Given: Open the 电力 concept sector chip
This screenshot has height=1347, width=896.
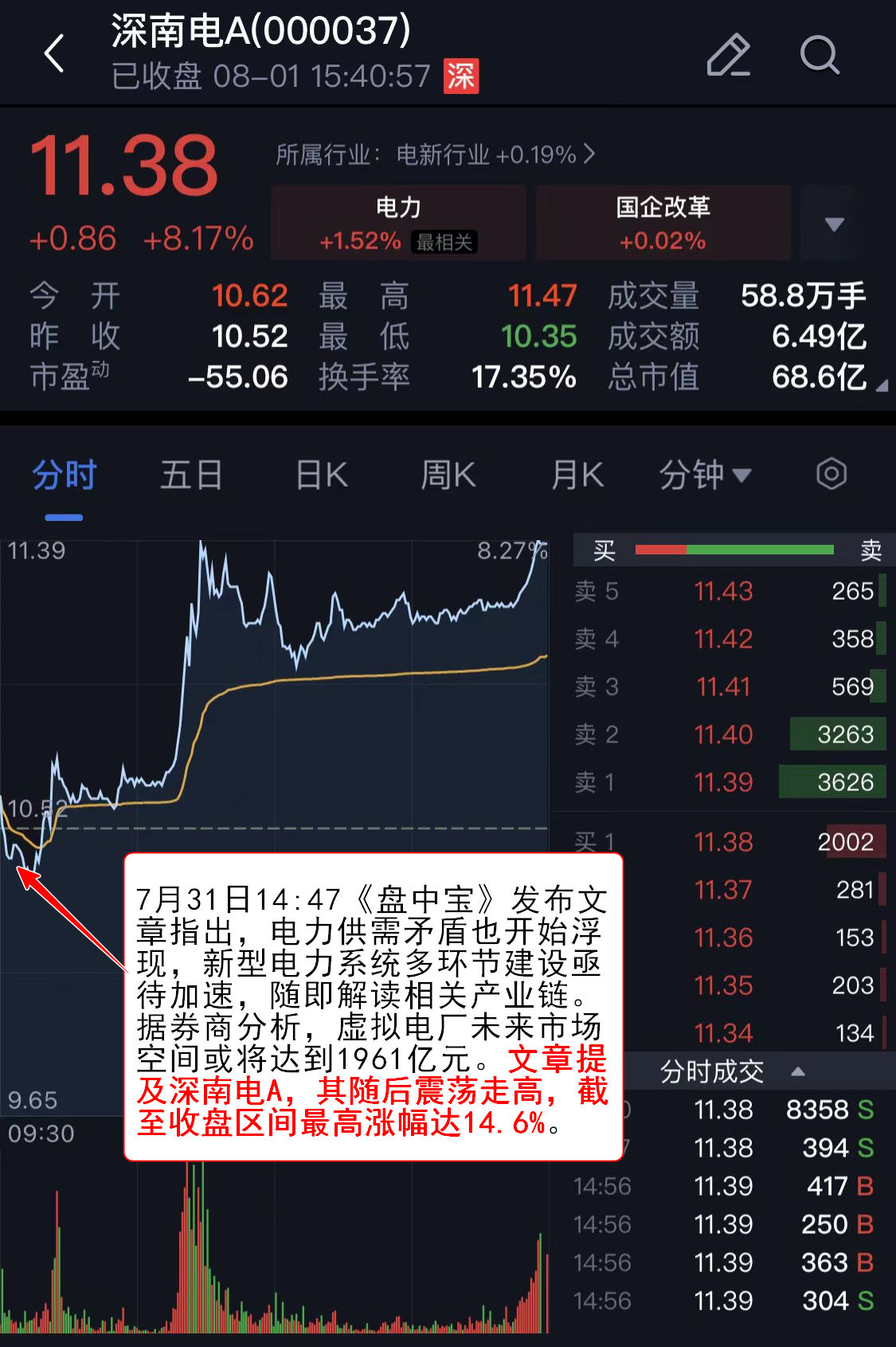Looking at the screenshot, I should [398, 223].
